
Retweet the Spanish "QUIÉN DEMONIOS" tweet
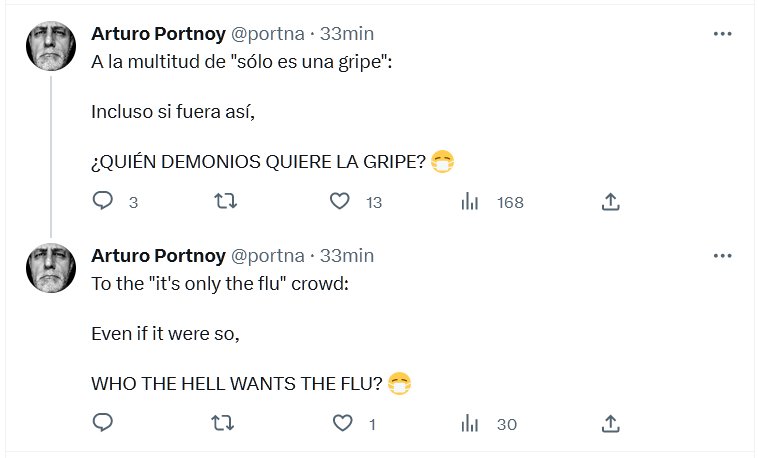click(x=226, y=202)
